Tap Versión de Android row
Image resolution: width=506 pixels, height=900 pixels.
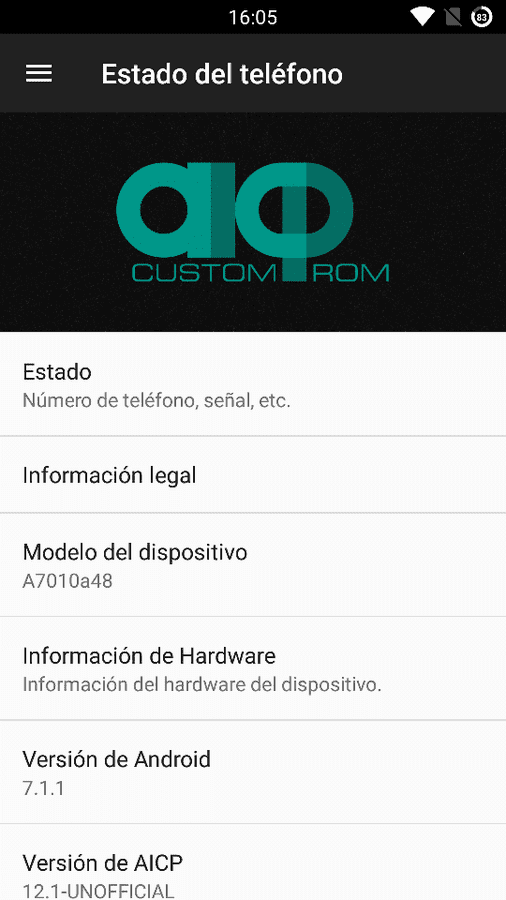pyautogui.click(x=253, y=772)
